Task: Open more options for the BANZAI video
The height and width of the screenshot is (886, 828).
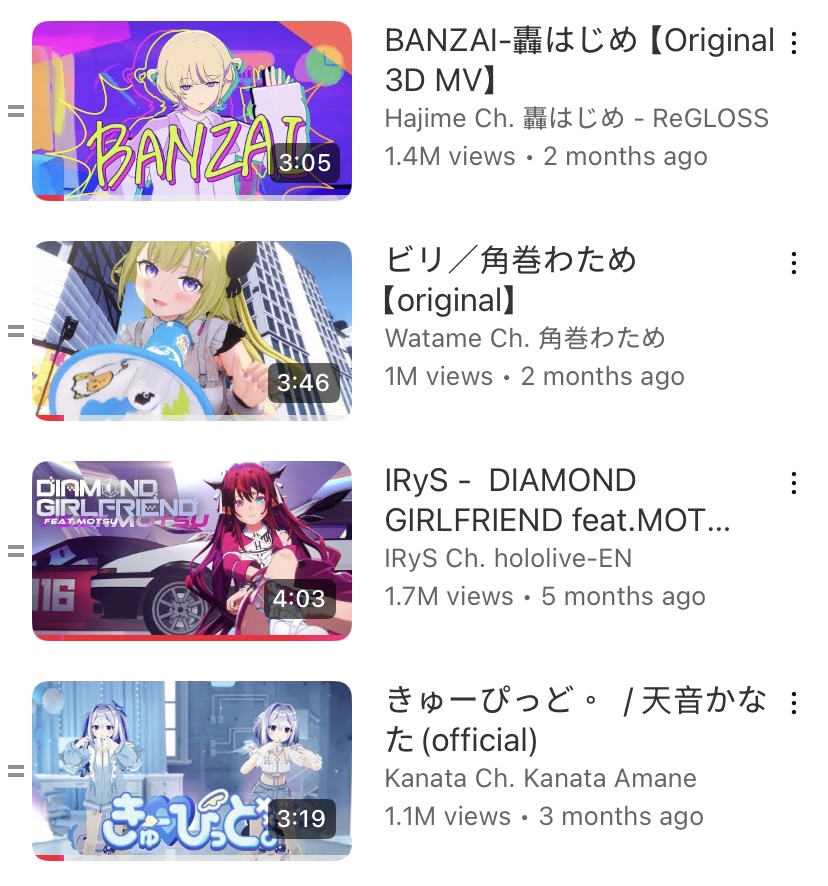Action: (794, 43)
